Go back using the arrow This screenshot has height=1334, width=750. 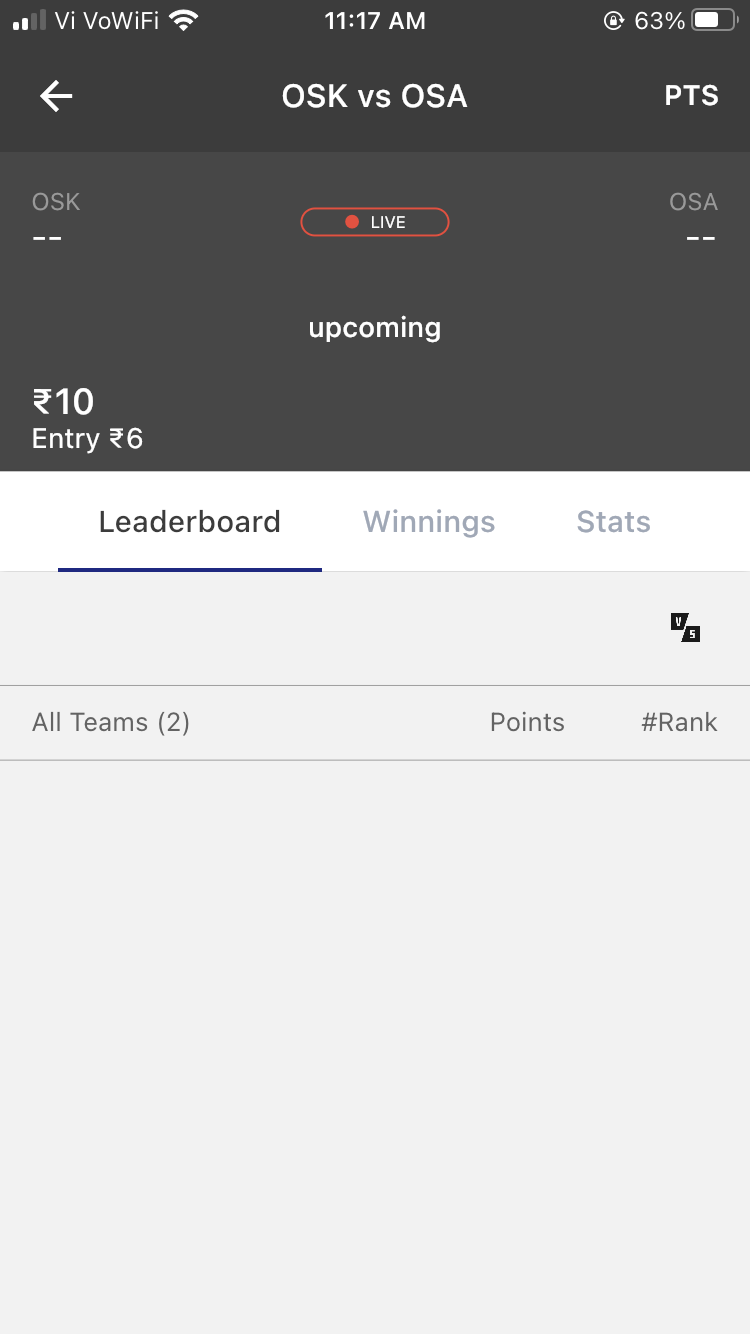click(56, 96)
